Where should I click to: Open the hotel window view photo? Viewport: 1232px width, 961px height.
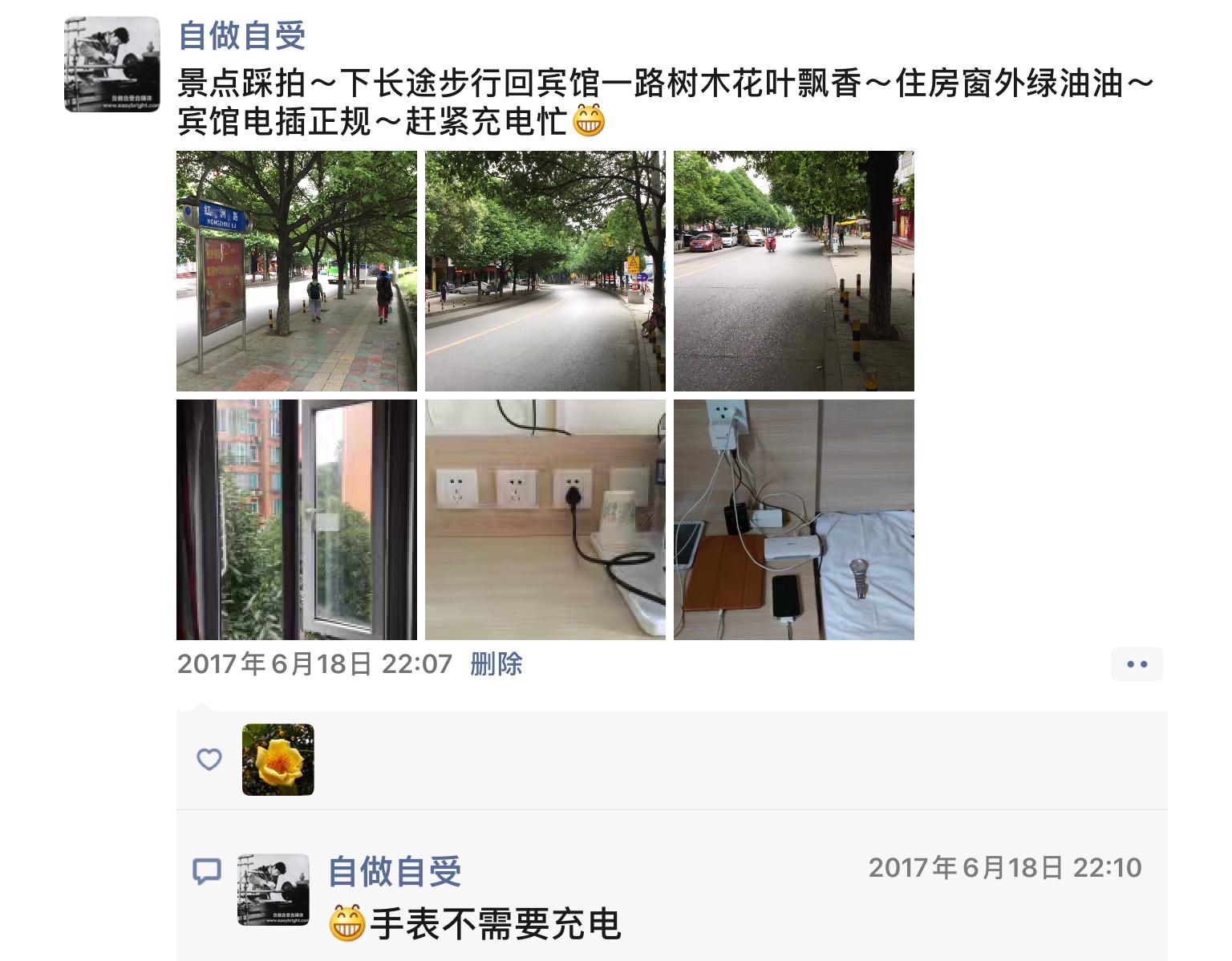[296, 519]
